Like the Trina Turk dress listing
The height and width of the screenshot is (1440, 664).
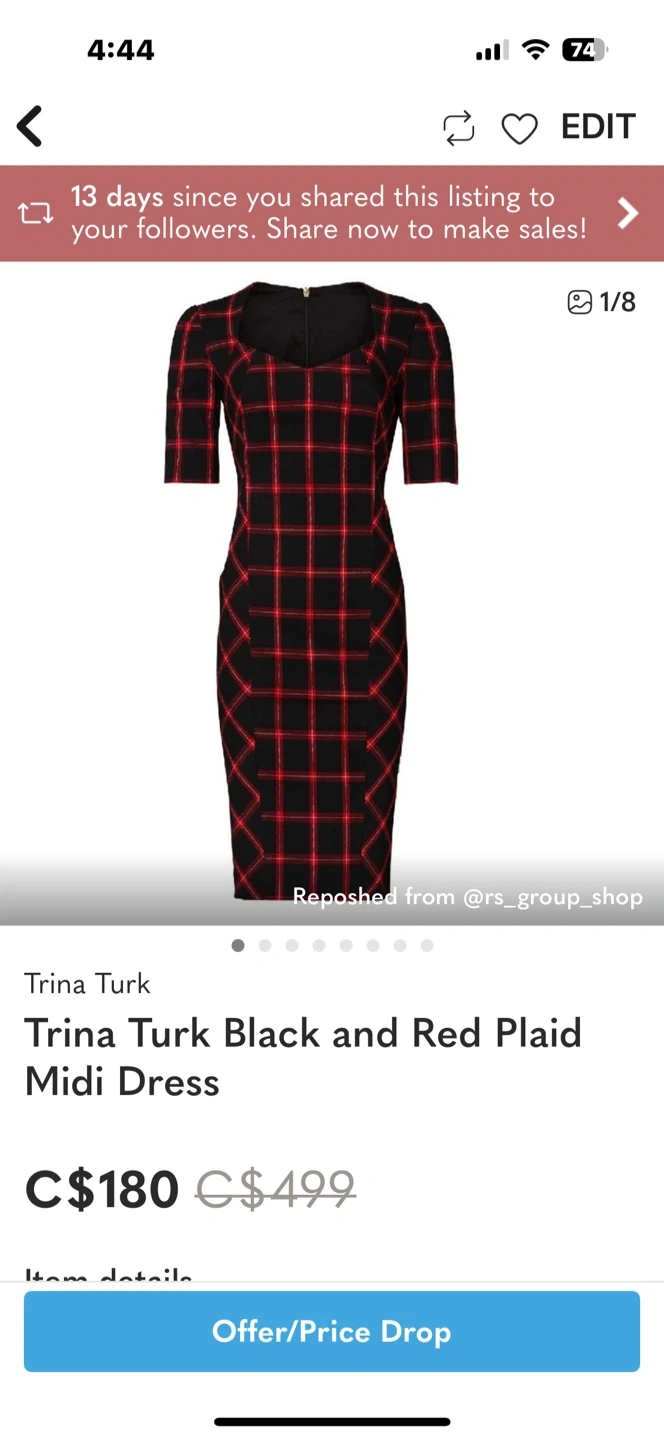pyautogui.click(x=519, y=128)
